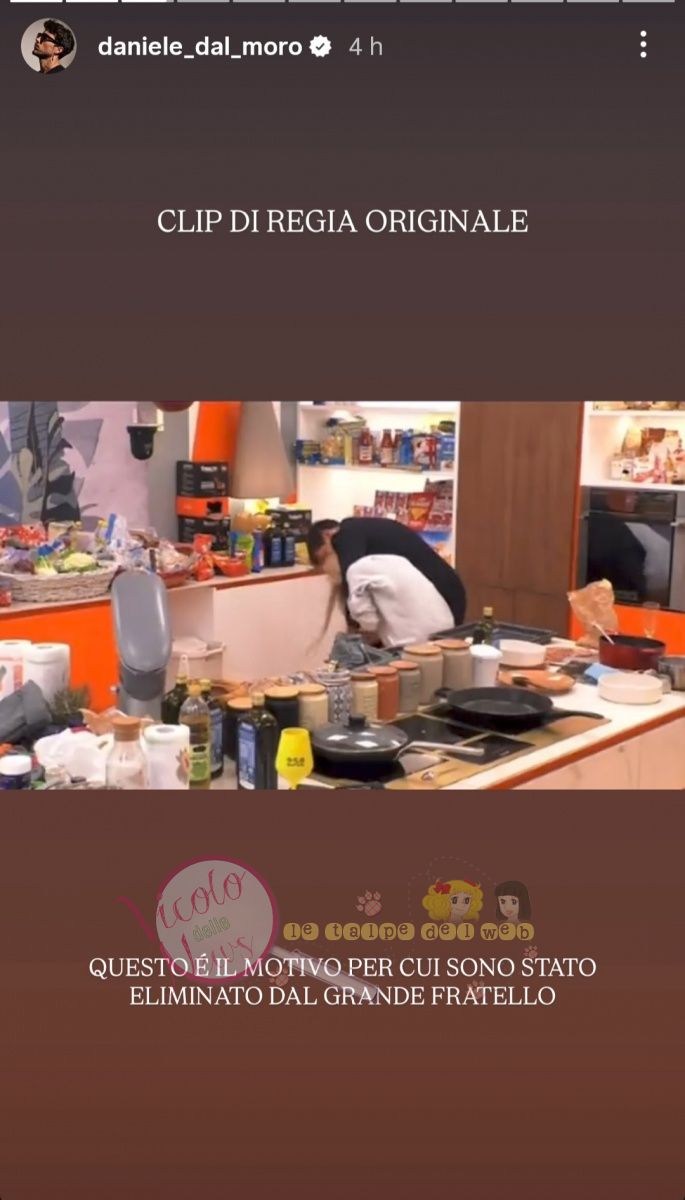Viewport: 685px width, 1200px height.
Task: Open daniele_dal_moro's profile picture
Action: pos(48,46)
